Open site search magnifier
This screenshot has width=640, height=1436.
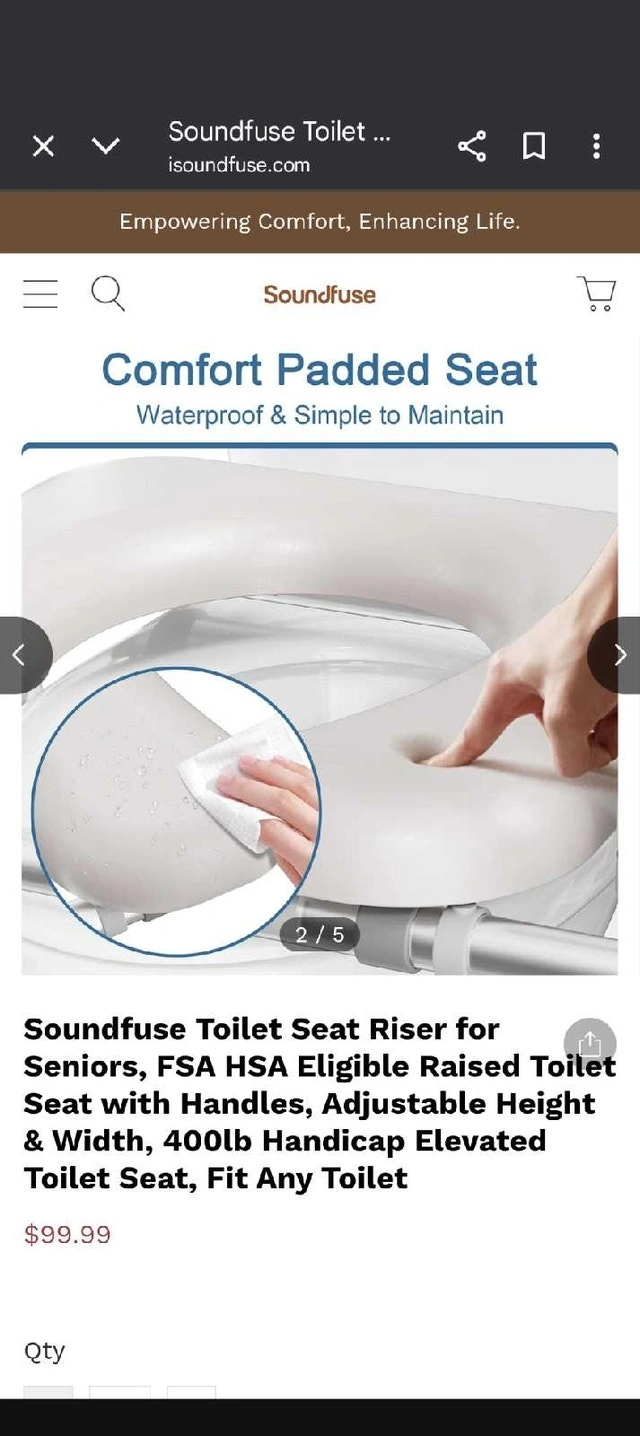[108, 294]
